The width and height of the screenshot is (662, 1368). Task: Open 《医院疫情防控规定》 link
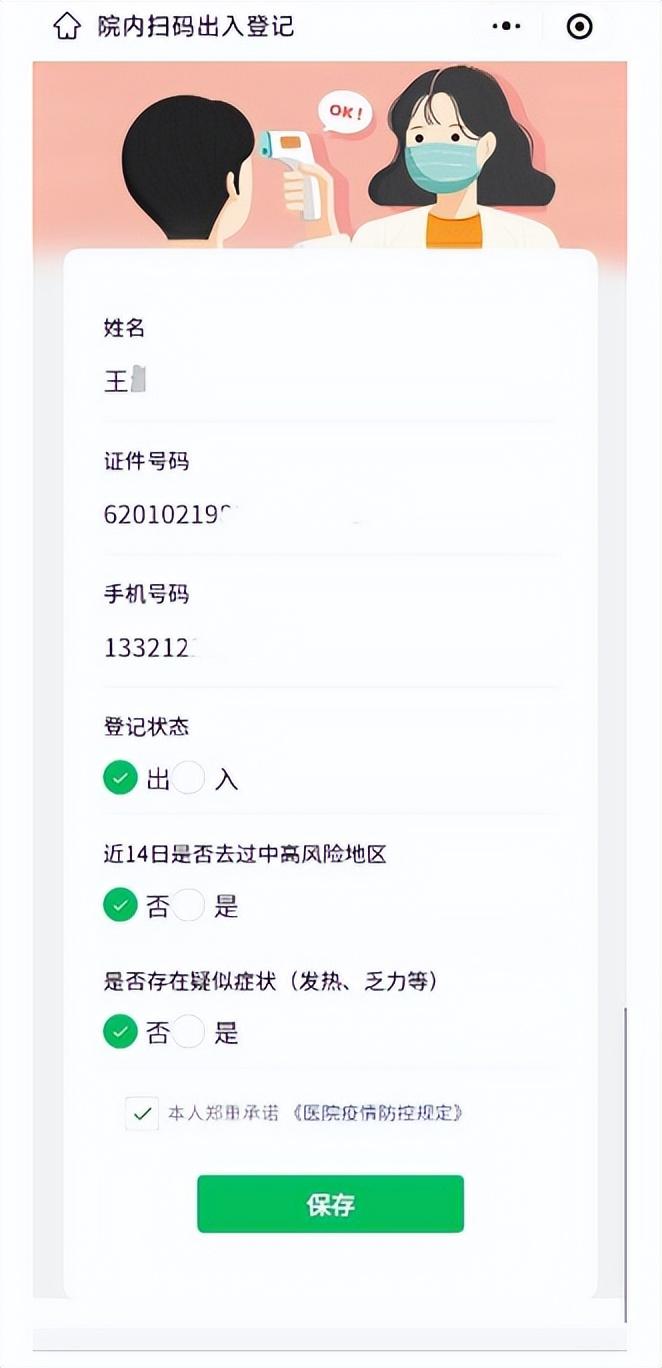coord(380,1113)
